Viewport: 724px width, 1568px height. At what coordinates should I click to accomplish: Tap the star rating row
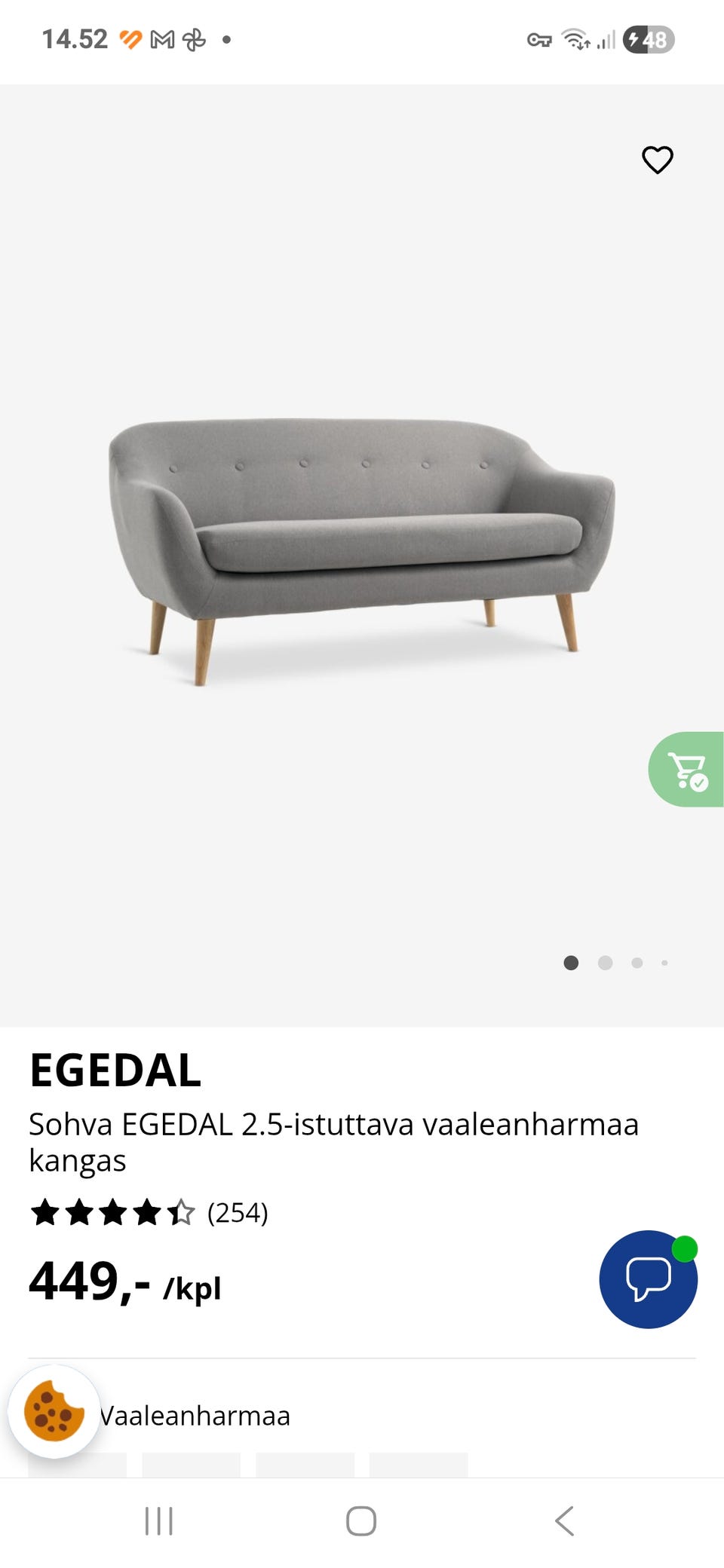click(113, 1214)
